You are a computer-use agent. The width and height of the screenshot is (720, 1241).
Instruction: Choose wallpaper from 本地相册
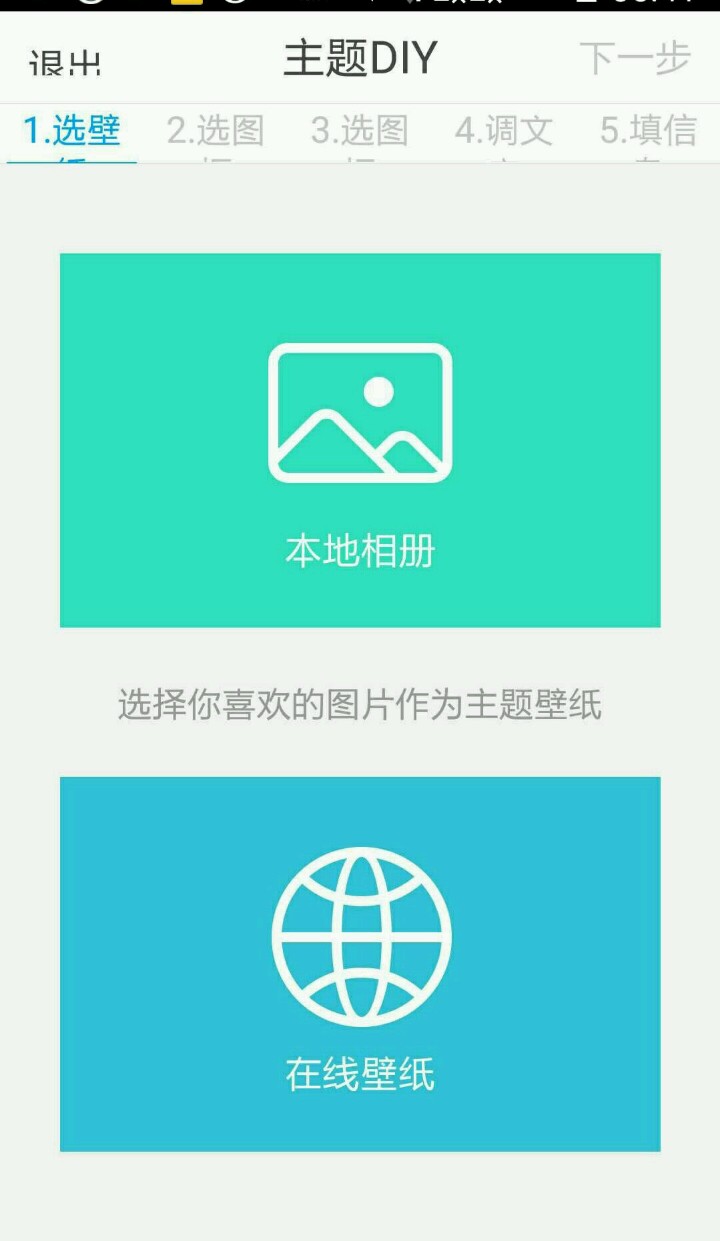pyautogui.click(x=360, y=440)
